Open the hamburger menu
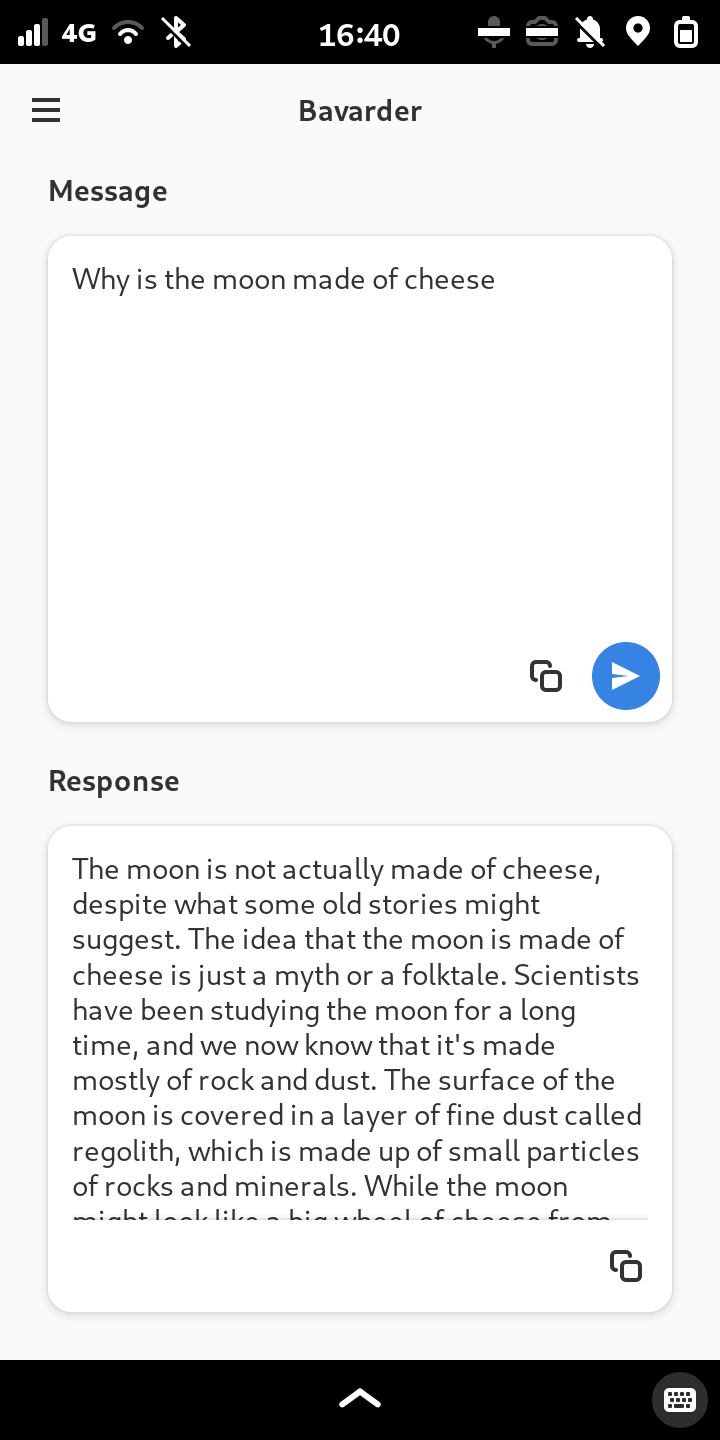Viewport: 720px width, 1440px height. tap(46, 110)
